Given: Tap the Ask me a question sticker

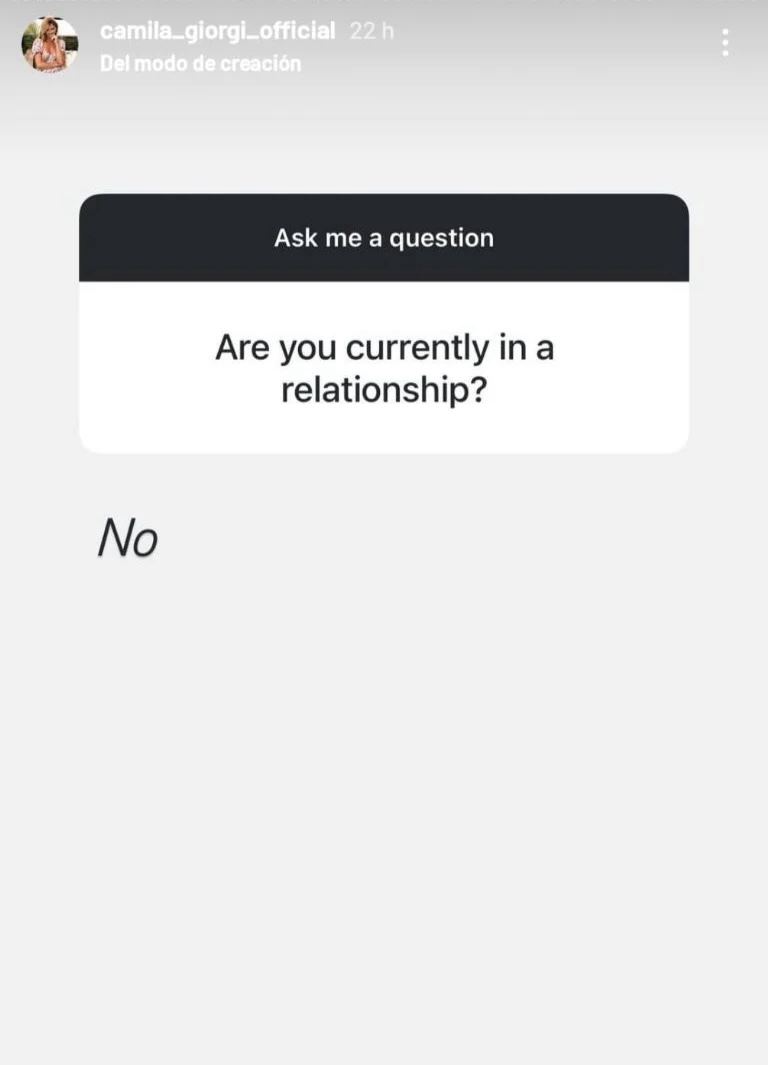Looking at the screenshot, I should (384, 323).
